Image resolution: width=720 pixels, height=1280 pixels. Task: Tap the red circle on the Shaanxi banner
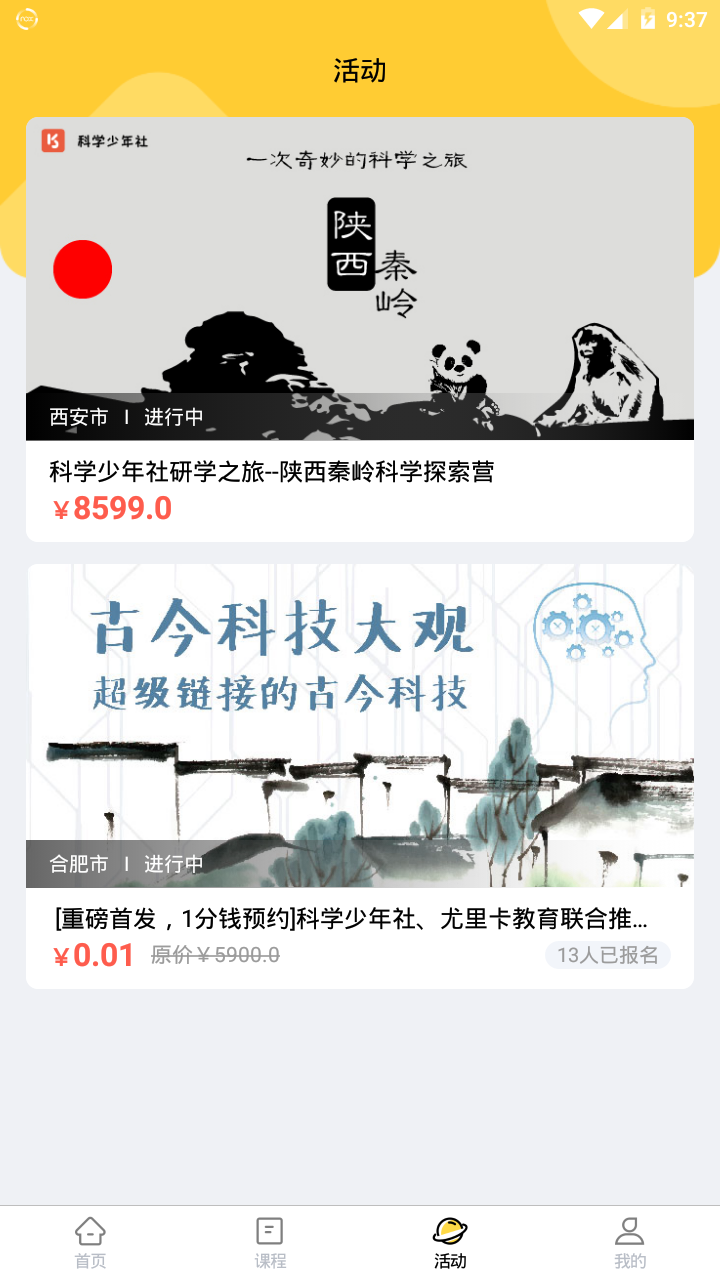coord(83,270)
